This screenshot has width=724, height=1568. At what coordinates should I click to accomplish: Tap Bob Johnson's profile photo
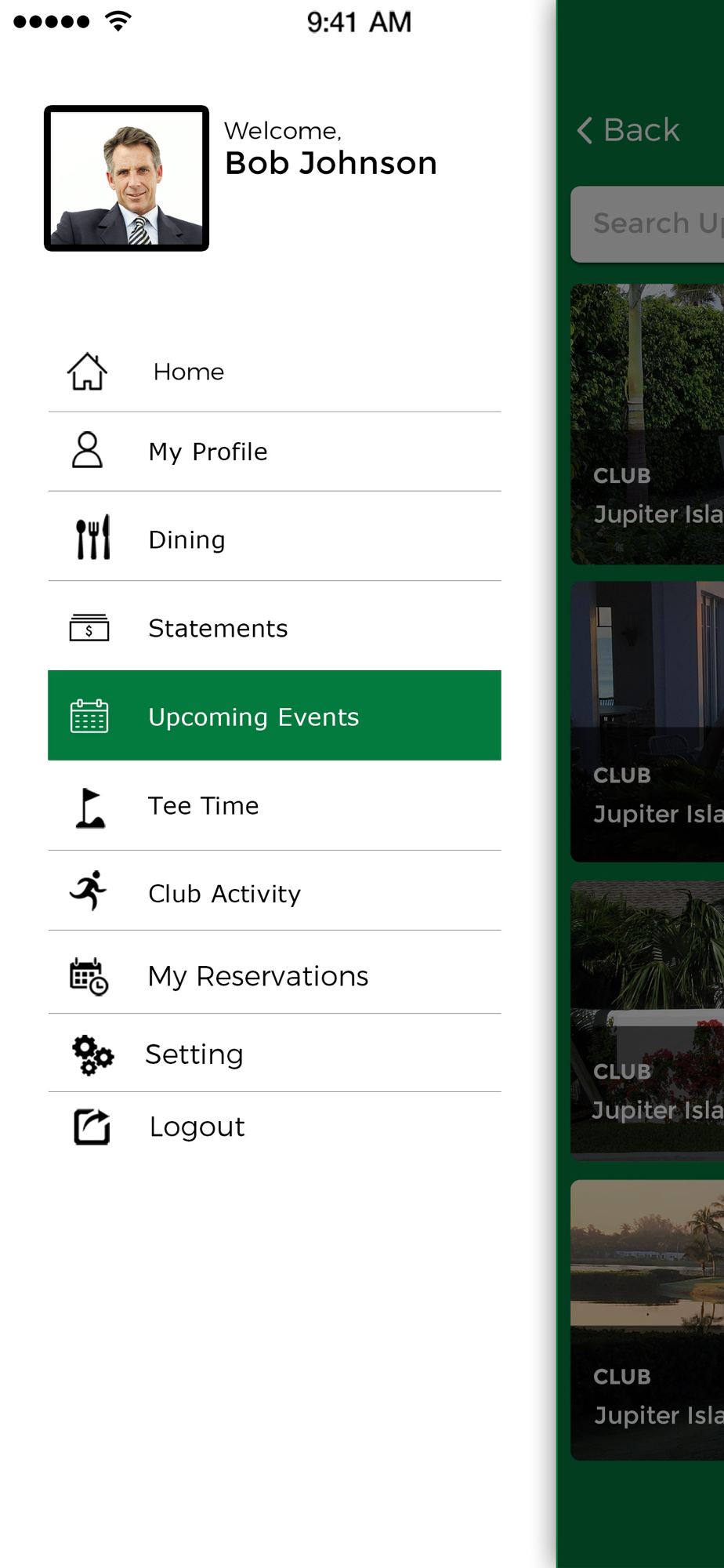126,178
